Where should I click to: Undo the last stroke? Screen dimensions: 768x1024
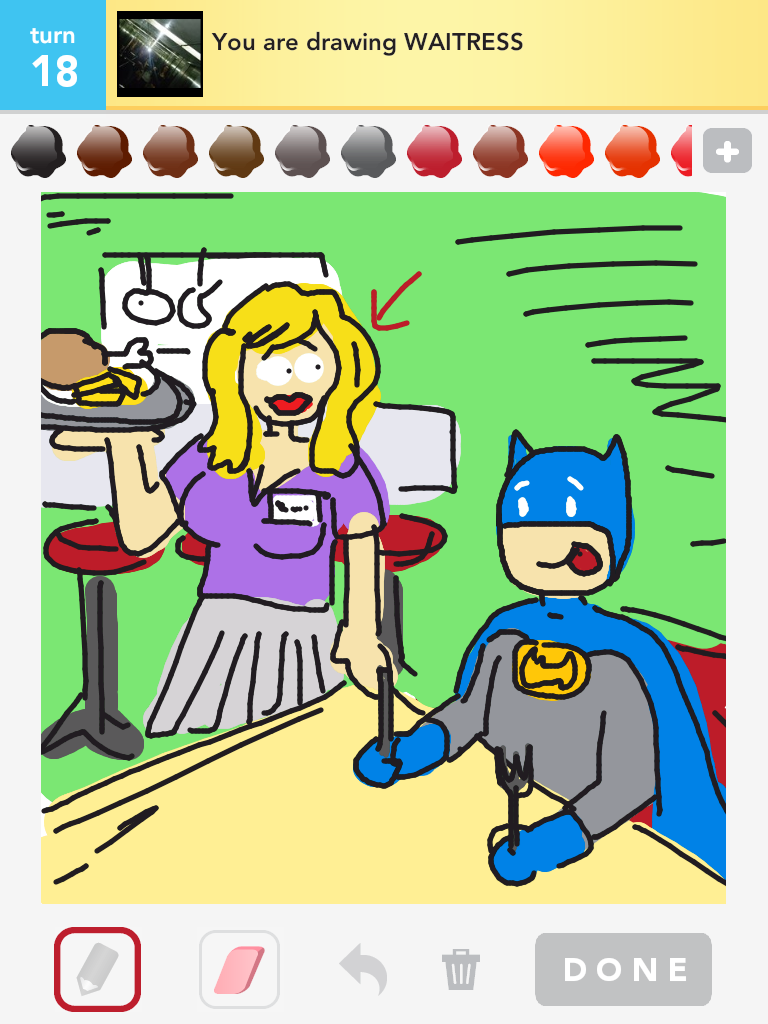363,970
